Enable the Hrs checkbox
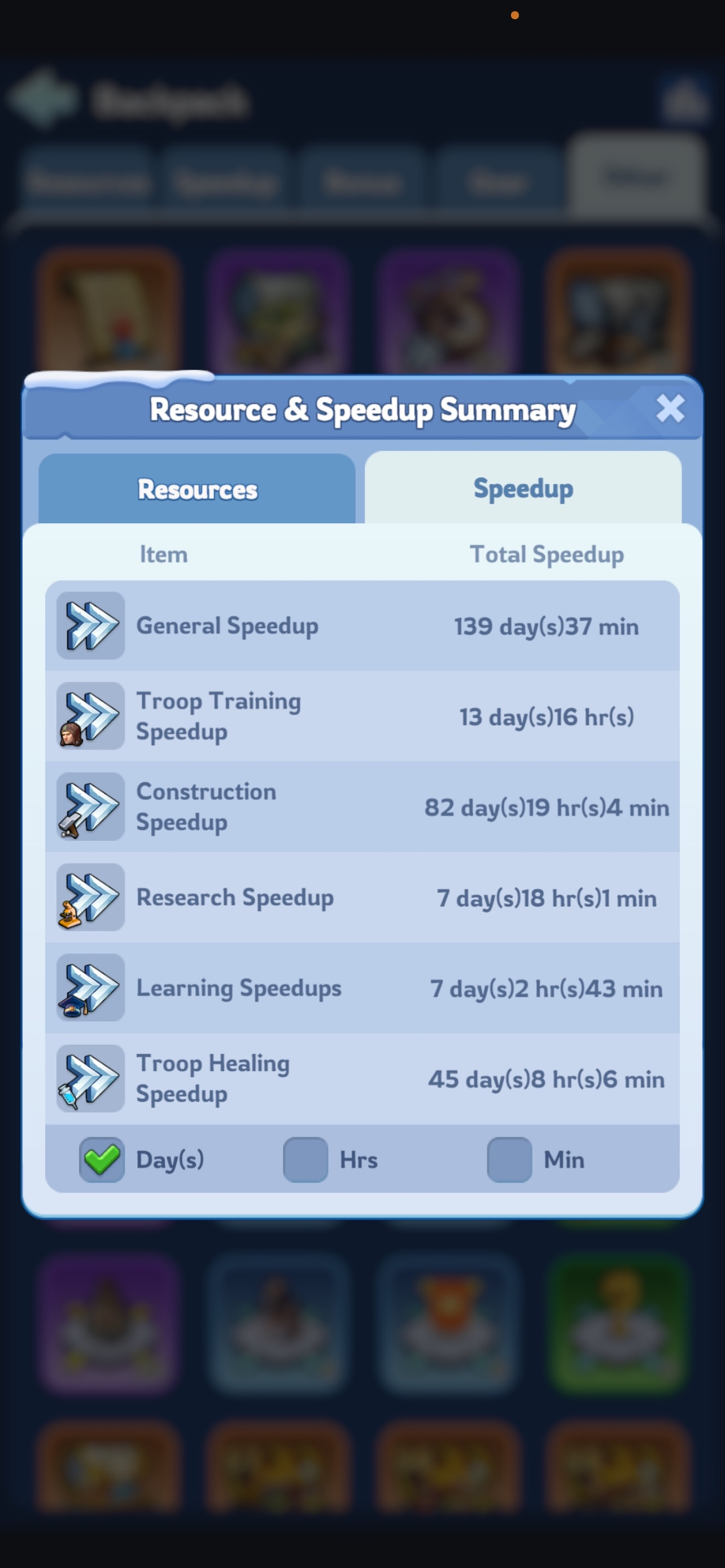 [x=305, y=1159]
